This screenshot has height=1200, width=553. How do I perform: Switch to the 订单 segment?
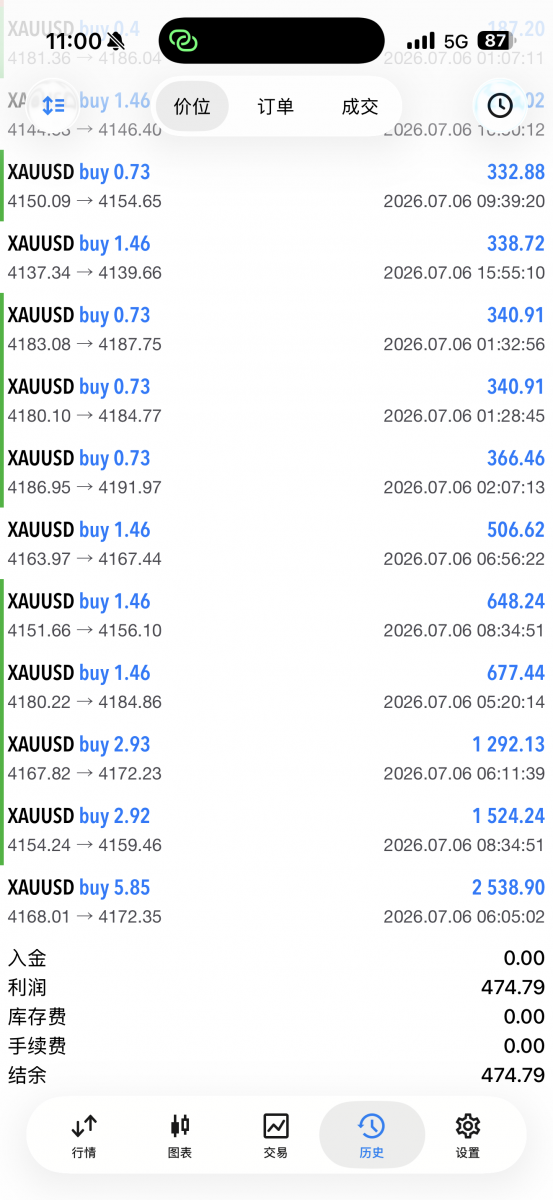(x=275, y=106)
